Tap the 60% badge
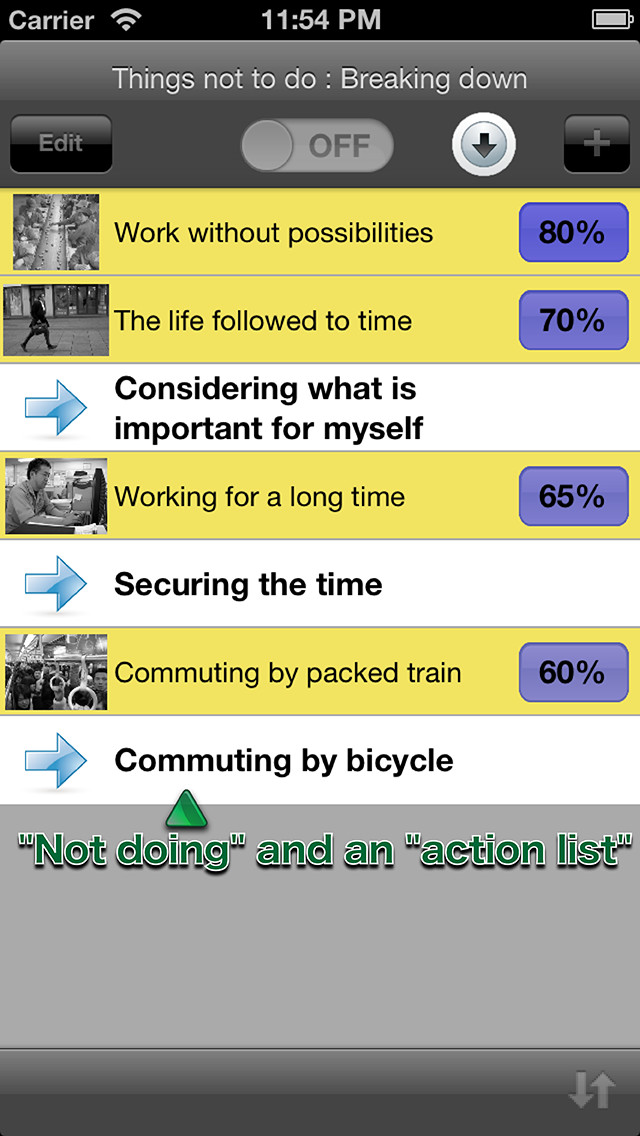The width and height of the screenshot is (640, 1136). point(573,672)
